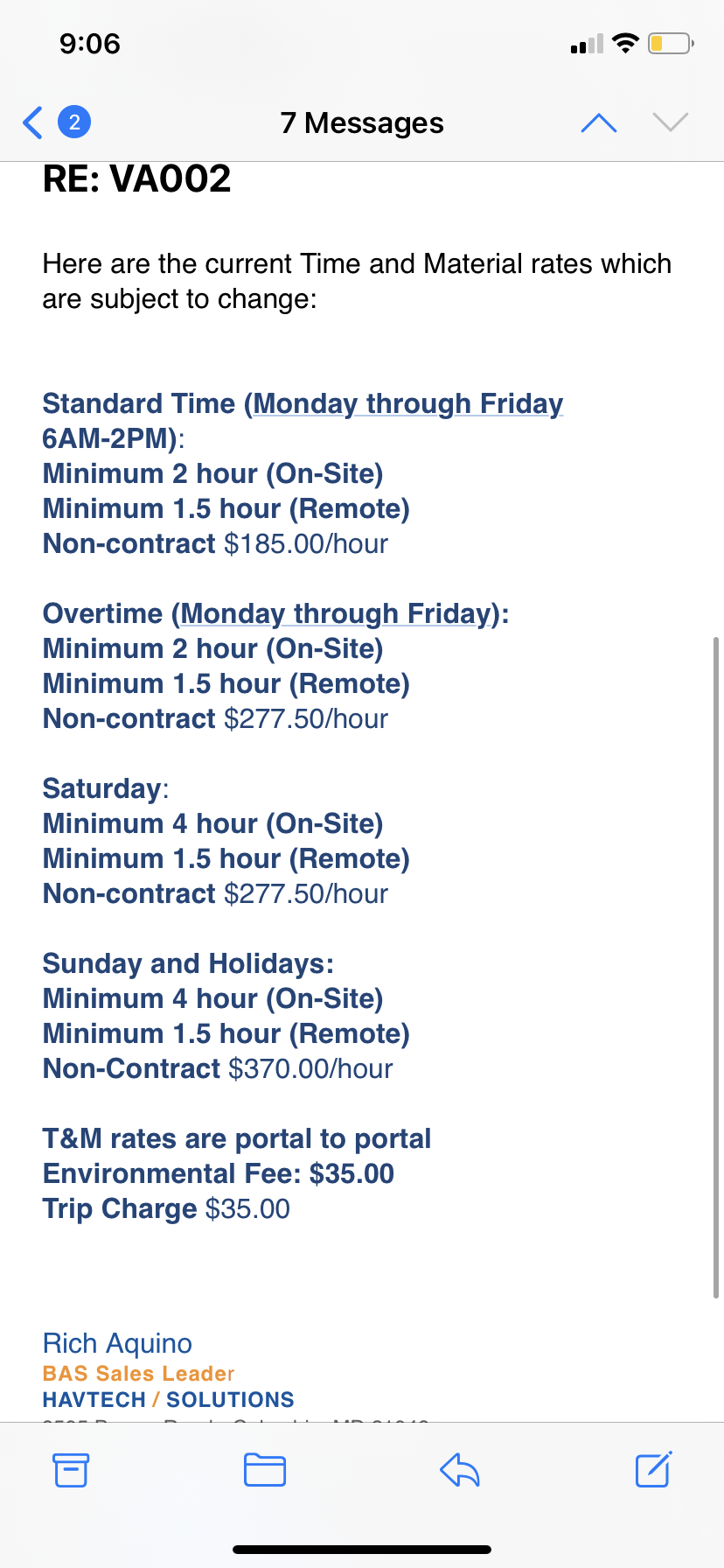
Task: Open the first Monday through Friday link
Action: point(408,403)
